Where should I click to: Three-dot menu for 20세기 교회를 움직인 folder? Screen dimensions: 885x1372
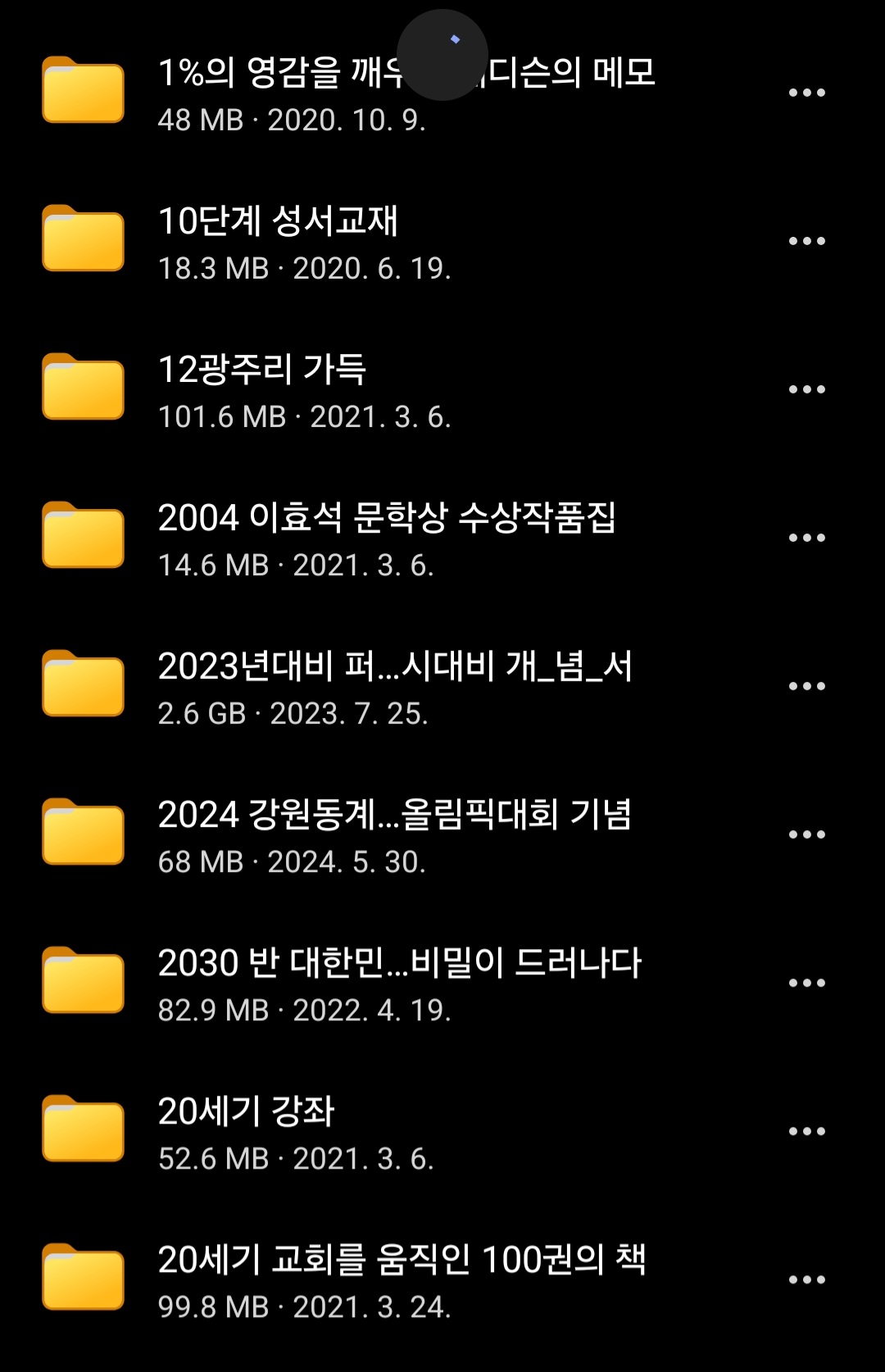806,1279
